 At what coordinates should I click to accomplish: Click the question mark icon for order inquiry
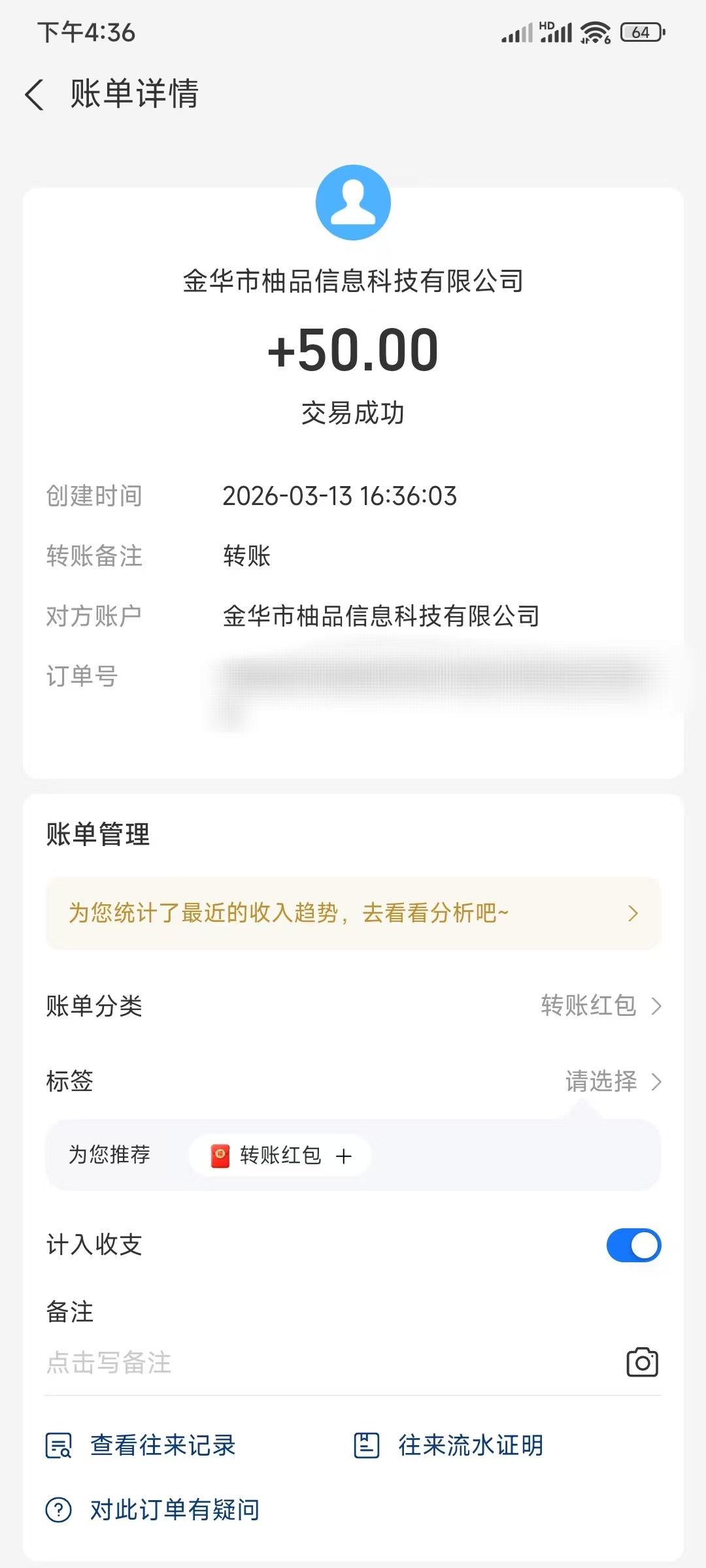[x=58, y=1509]
